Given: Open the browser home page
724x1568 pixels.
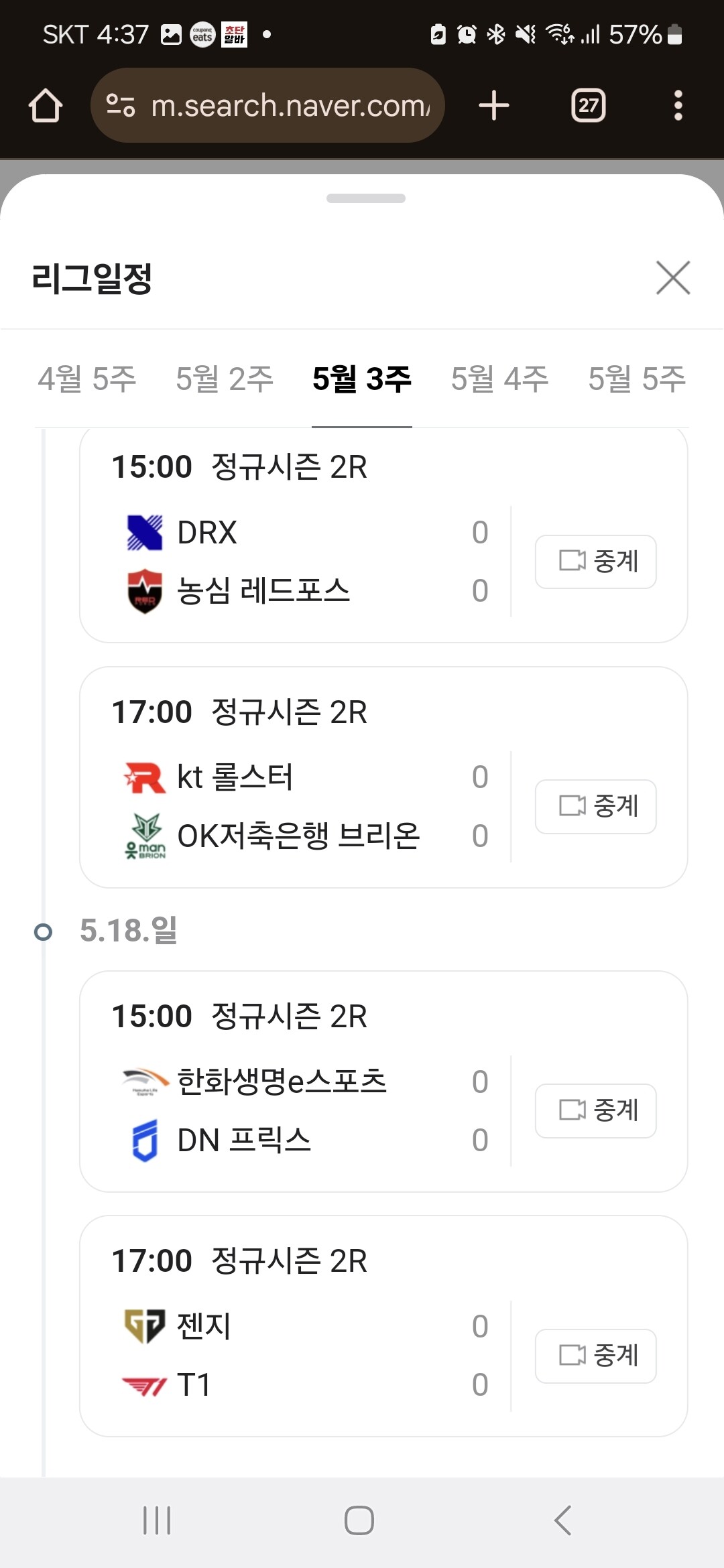Looking at the screenshot, I should point(46,106).
